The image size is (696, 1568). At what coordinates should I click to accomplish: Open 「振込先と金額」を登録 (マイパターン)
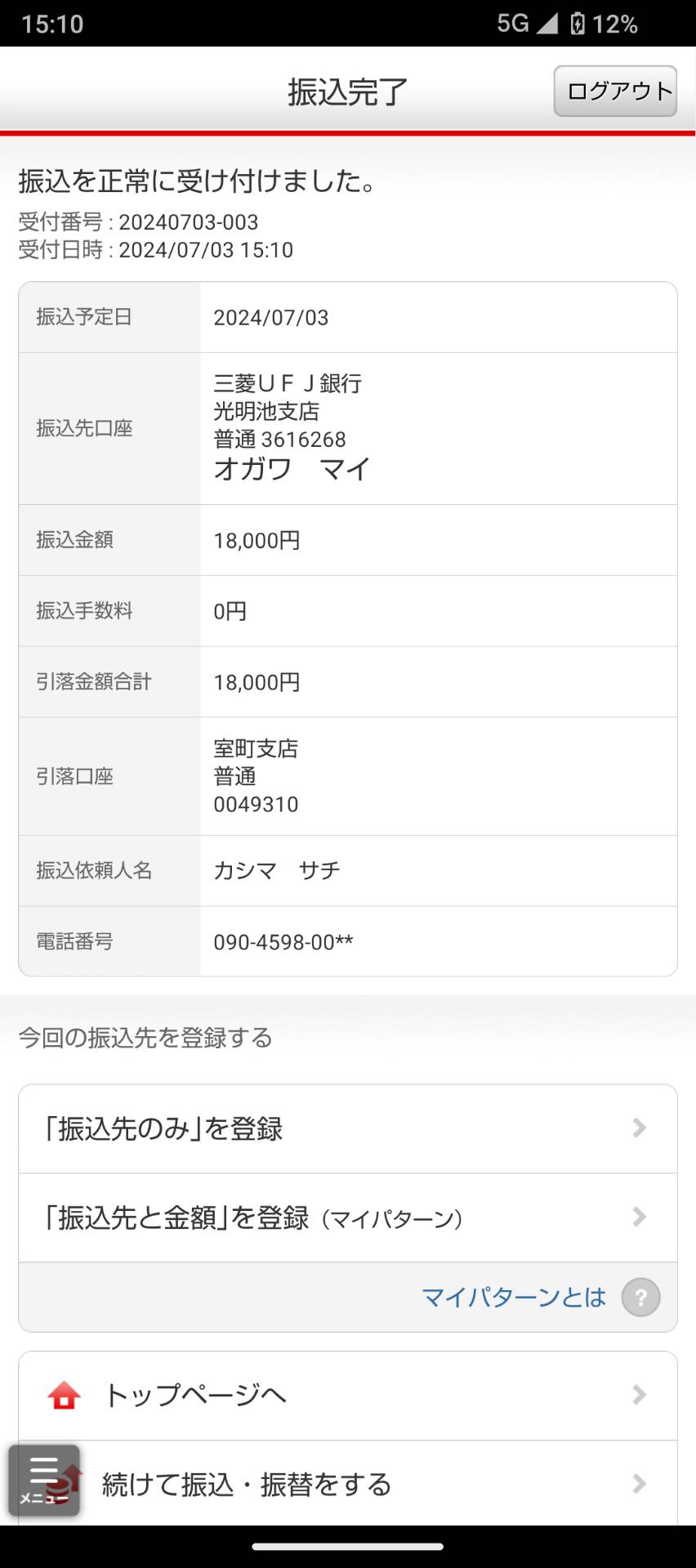pyautogui.click(x=348, y=1218)
